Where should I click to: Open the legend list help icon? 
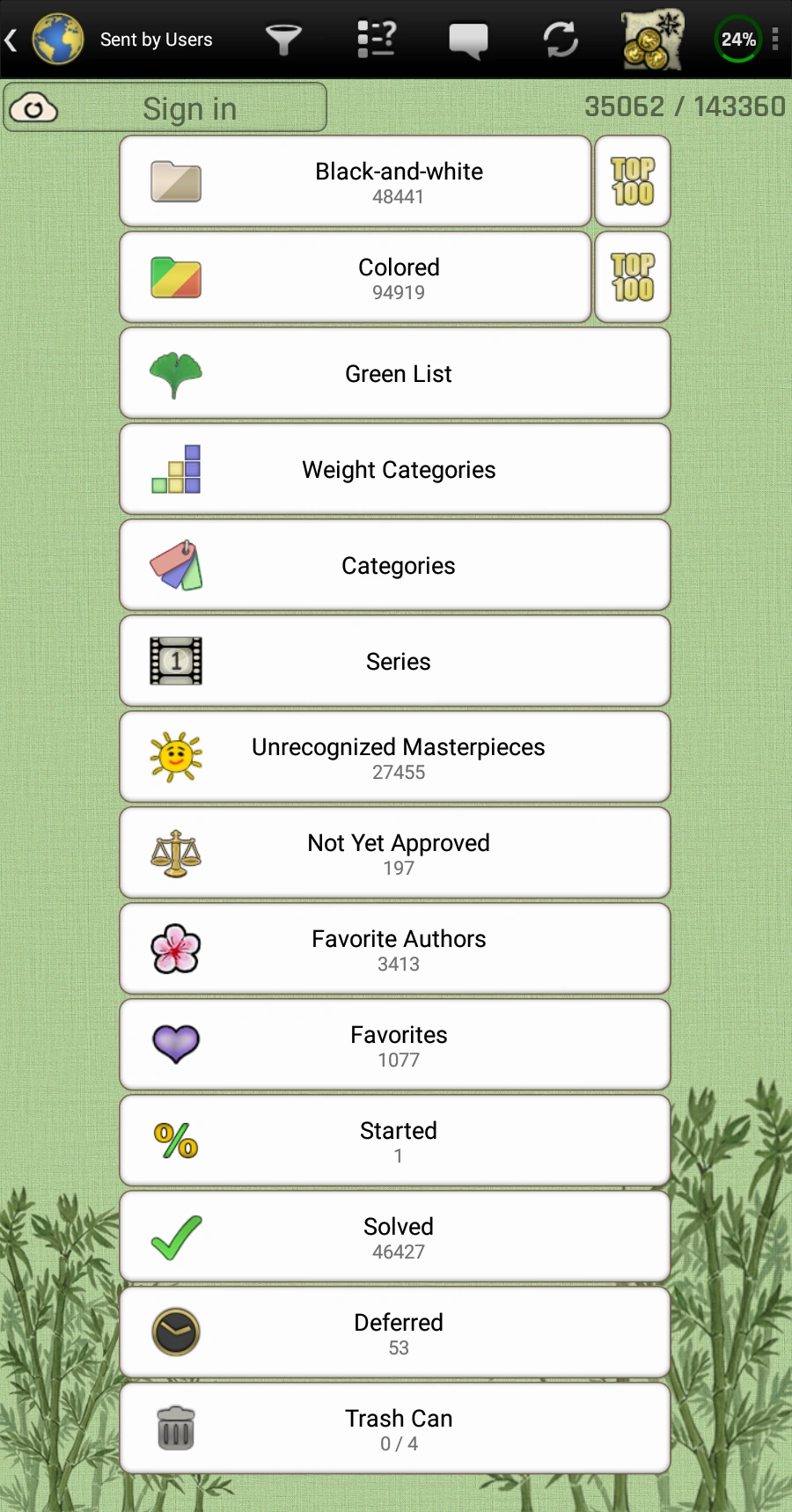(377, 40)
